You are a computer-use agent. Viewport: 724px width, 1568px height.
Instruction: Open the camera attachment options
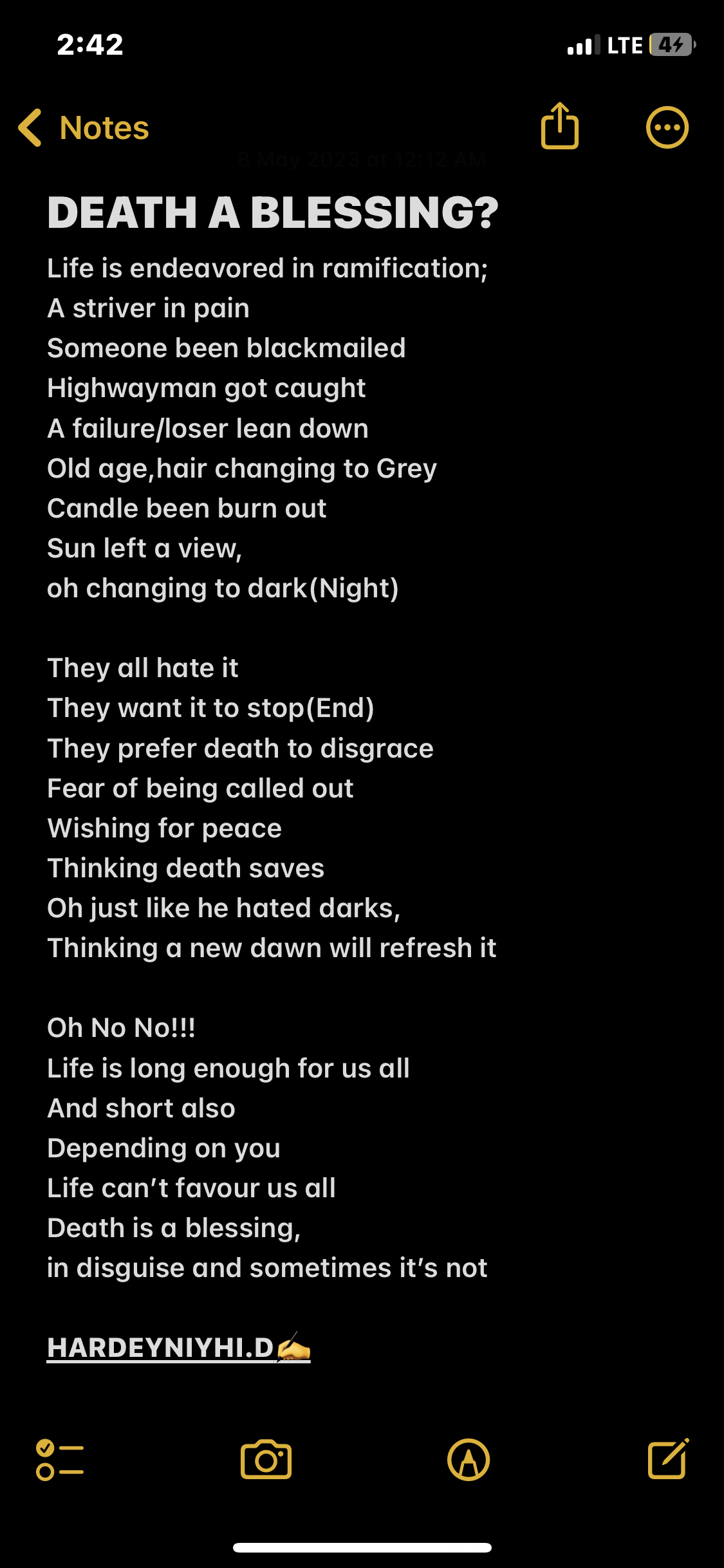(x=266, y=1460)
